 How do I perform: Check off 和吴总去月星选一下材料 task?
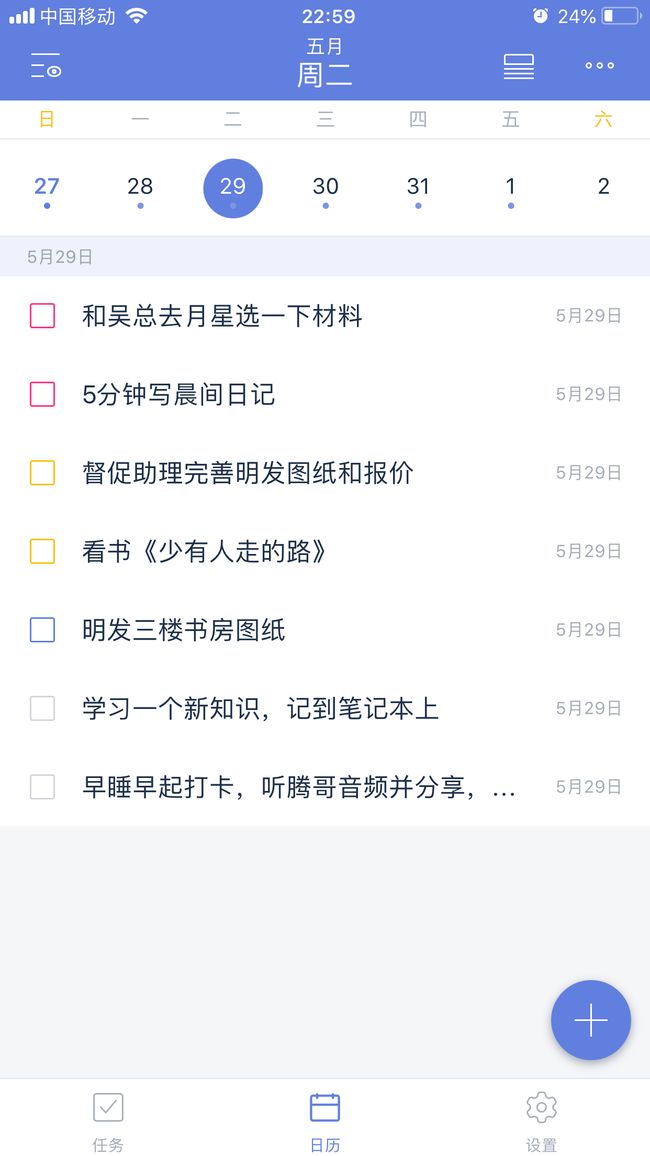coord(42,316)
